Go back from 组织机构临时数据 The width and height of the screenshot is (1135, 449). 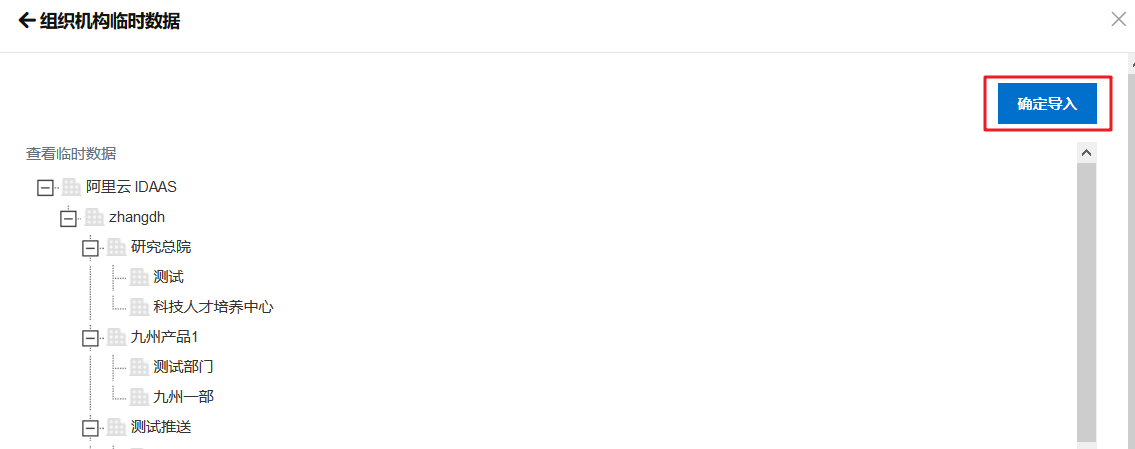[27, 21]
